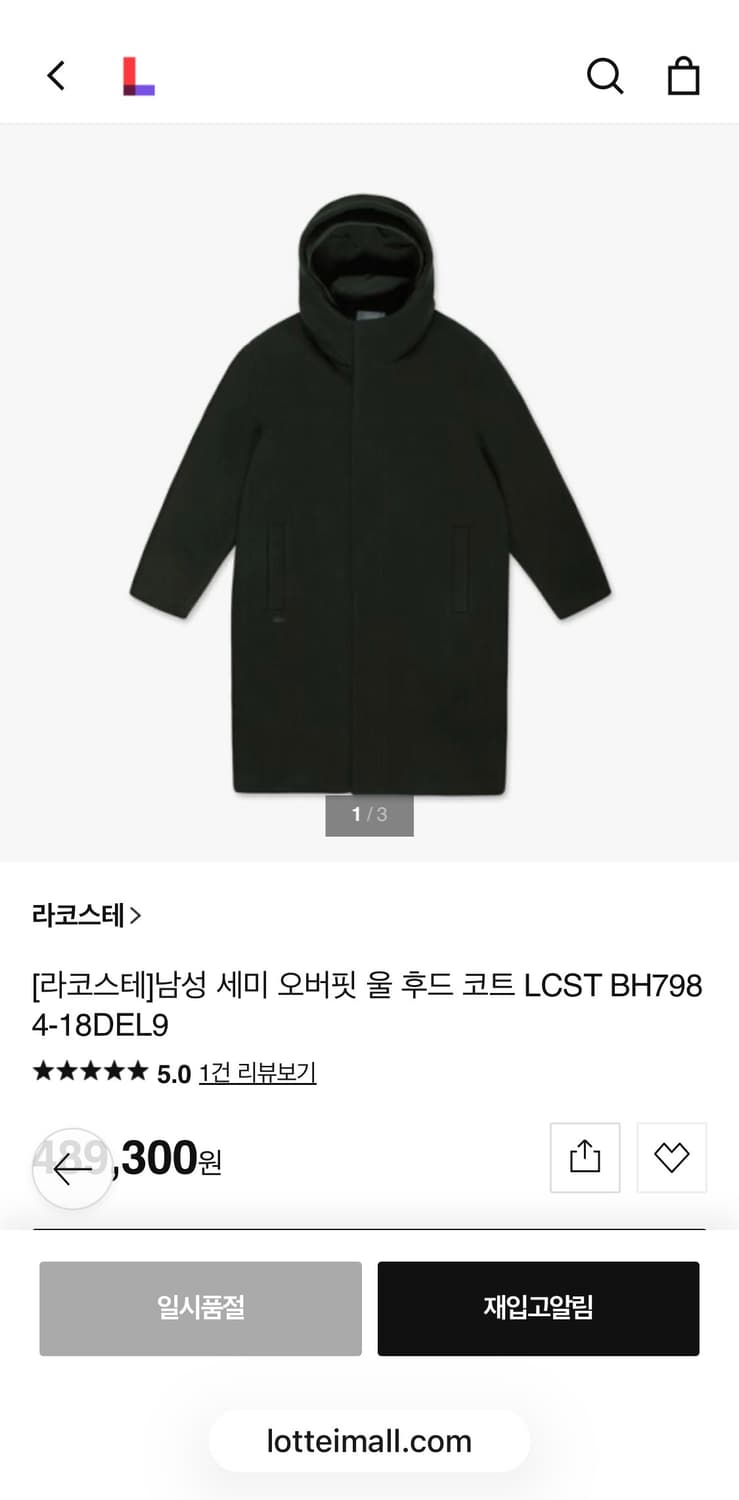
Task: Tap the Lotte L logo
Action: pyautogui.click(x=137, y=75)
